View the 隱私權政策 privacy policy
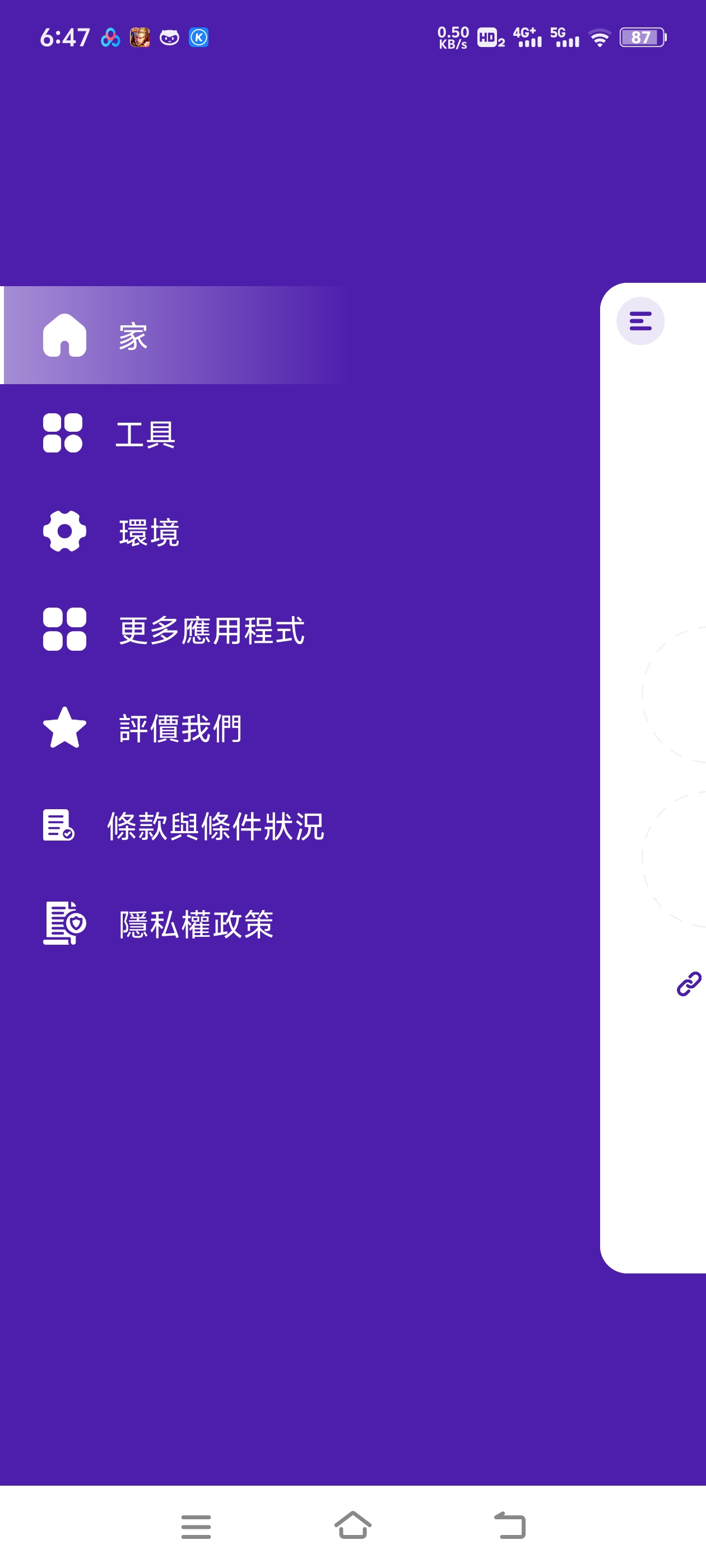 [196, 924]
